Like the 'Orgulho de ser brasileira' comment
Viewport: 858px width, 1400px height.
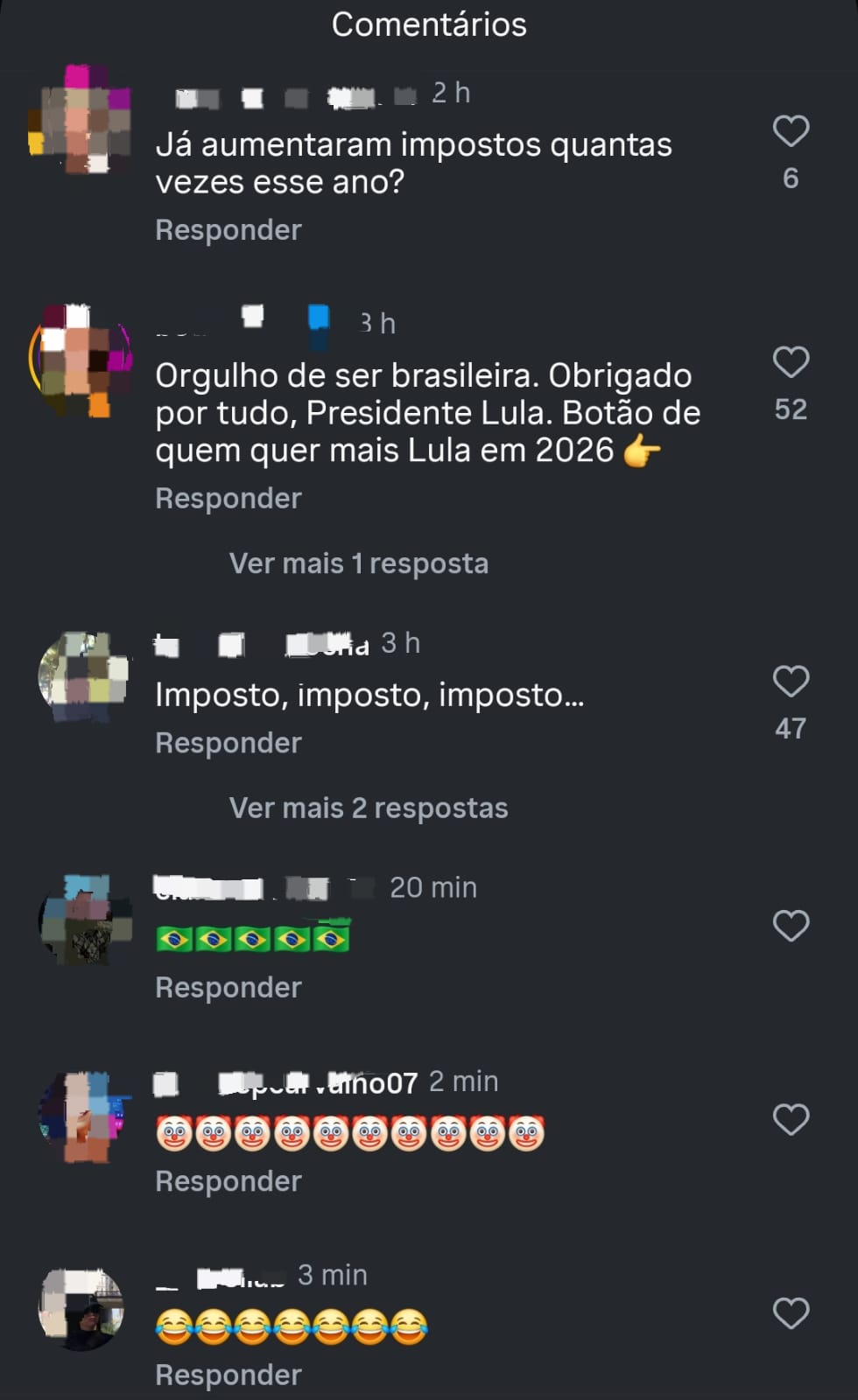[x=791, y=362]
